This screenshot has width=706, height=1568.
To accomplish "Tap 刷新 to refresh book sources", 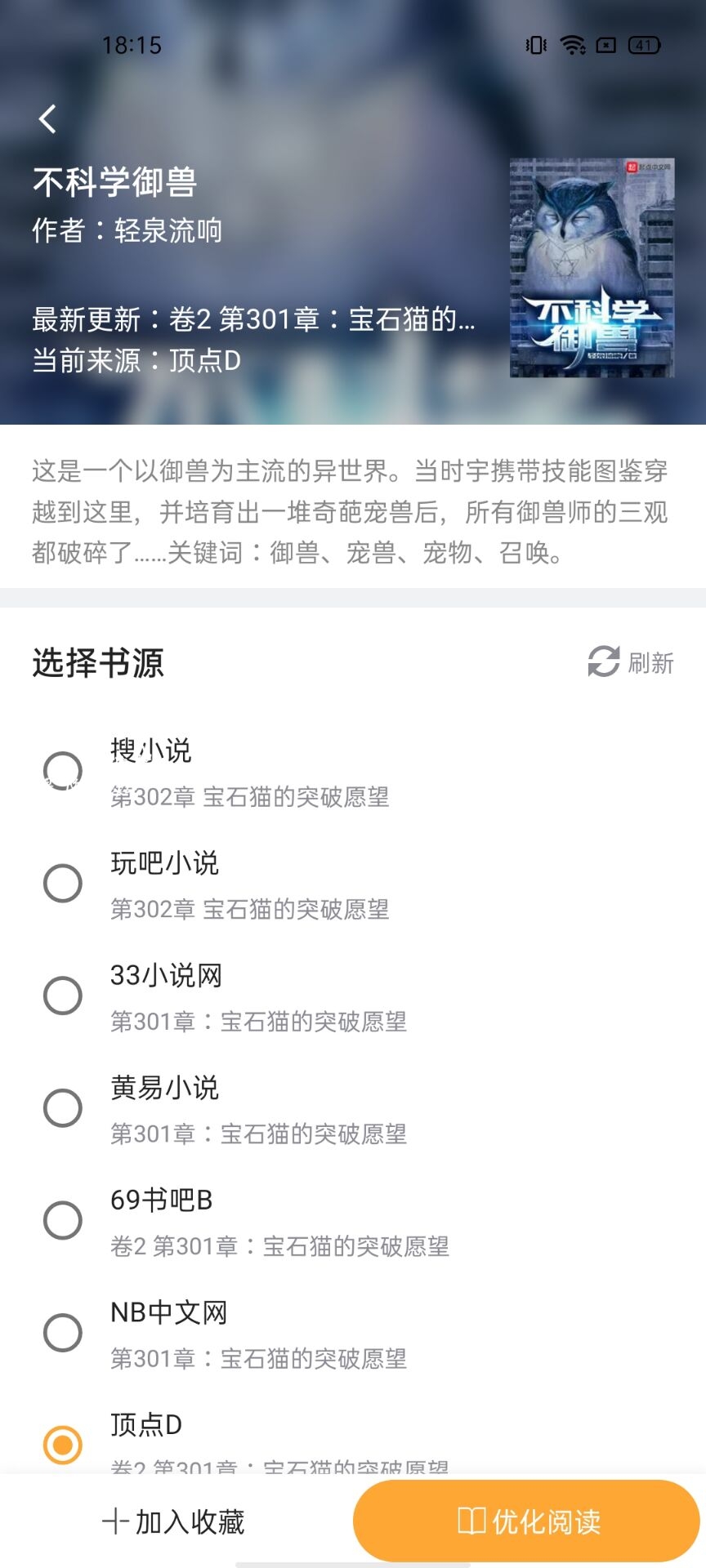I will point(631,662).
